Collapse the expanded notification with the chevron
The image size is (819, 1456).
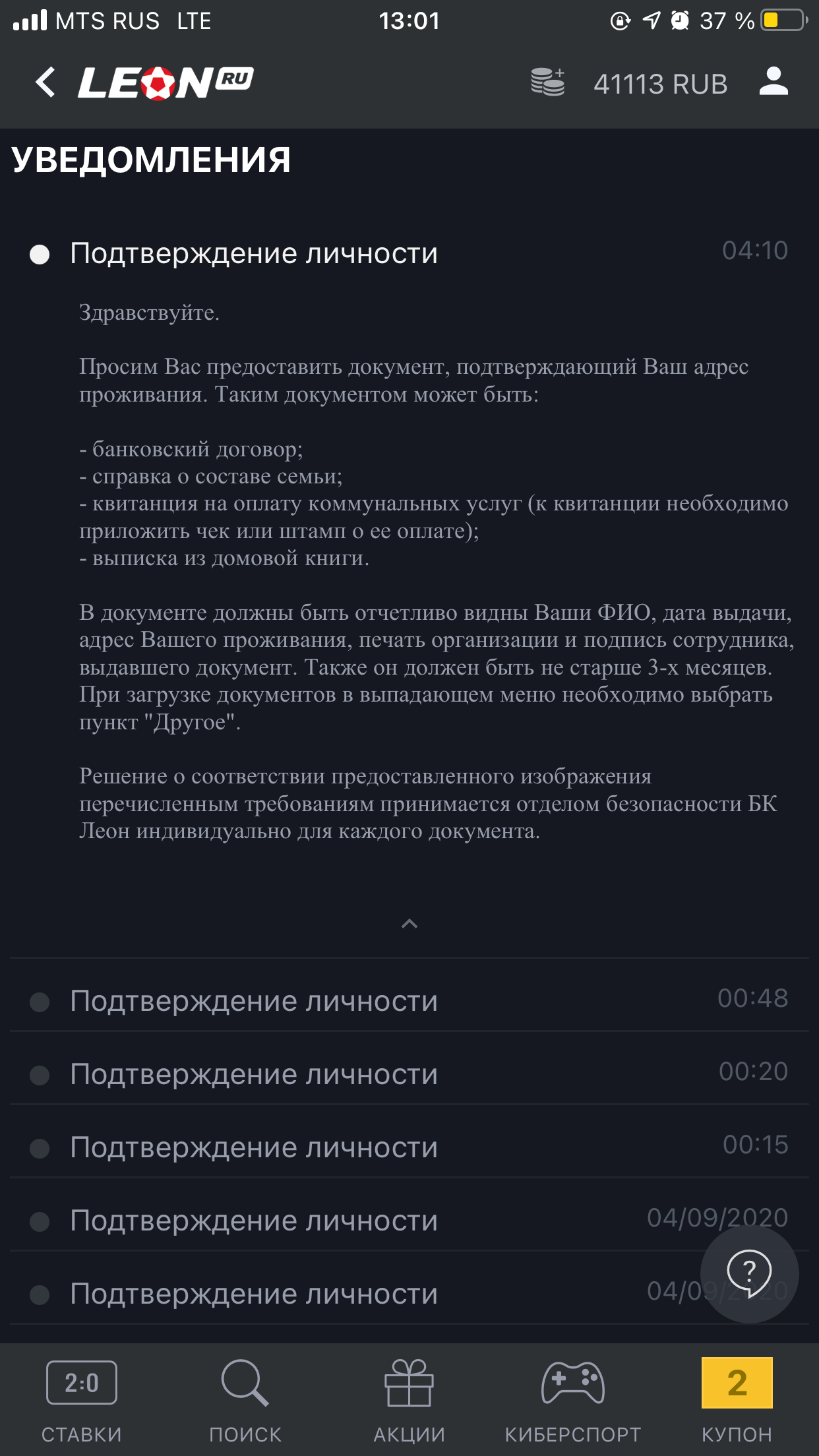click(409, 924)
